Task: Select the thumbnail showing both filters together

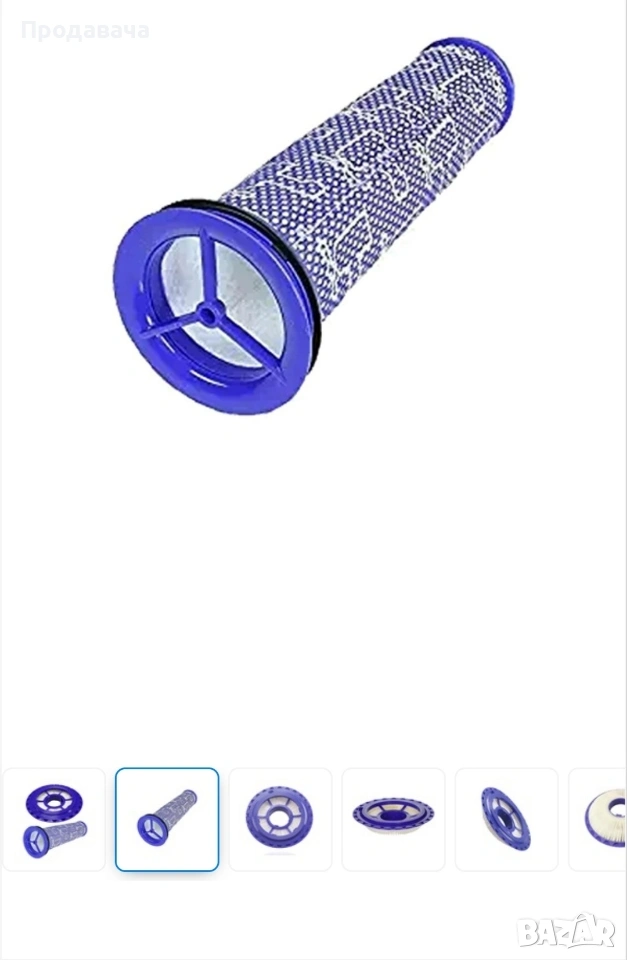Action: tap(54, 819)
